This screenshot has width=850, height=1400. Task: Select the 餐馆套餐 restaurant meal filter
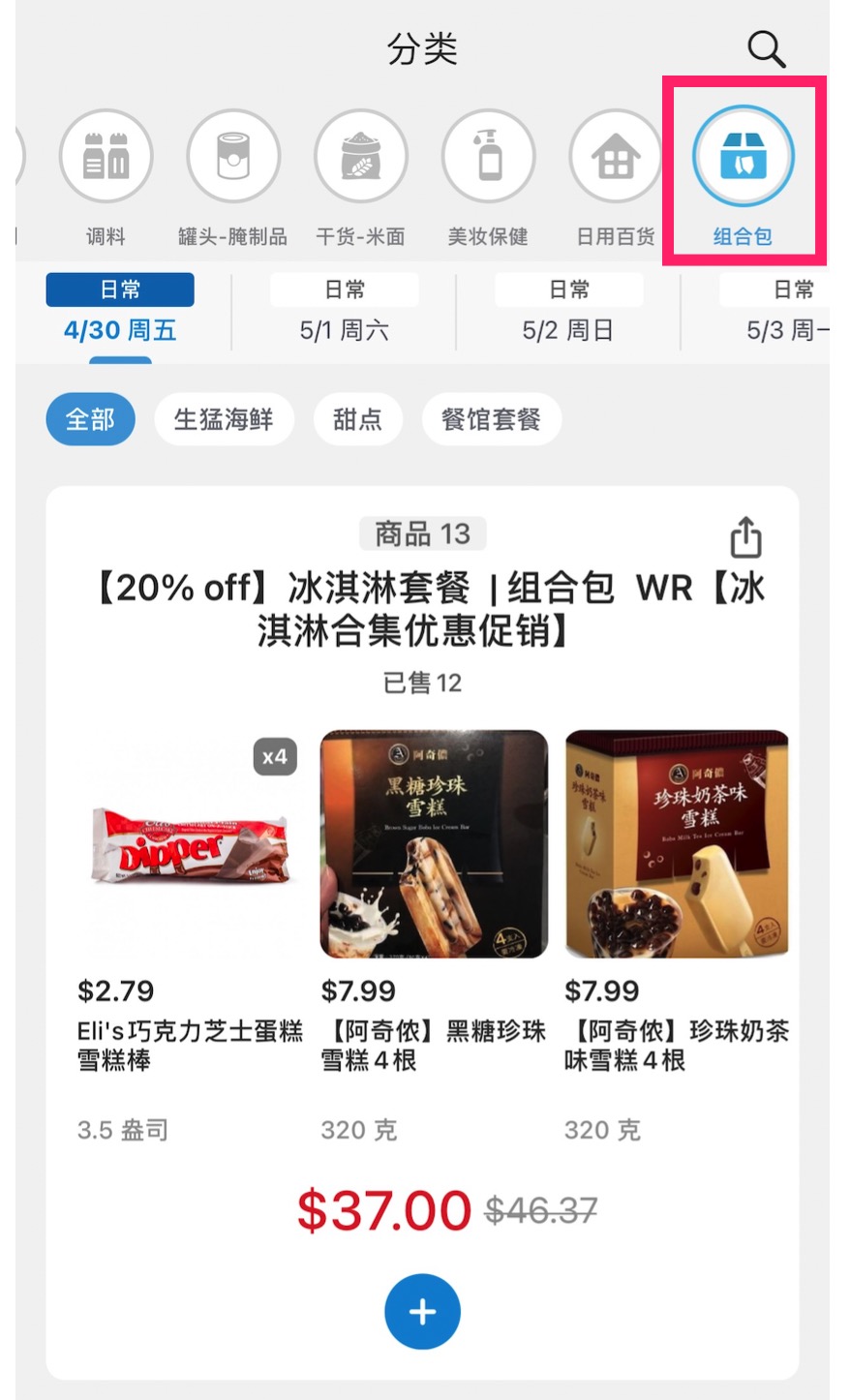pos(491,419)
